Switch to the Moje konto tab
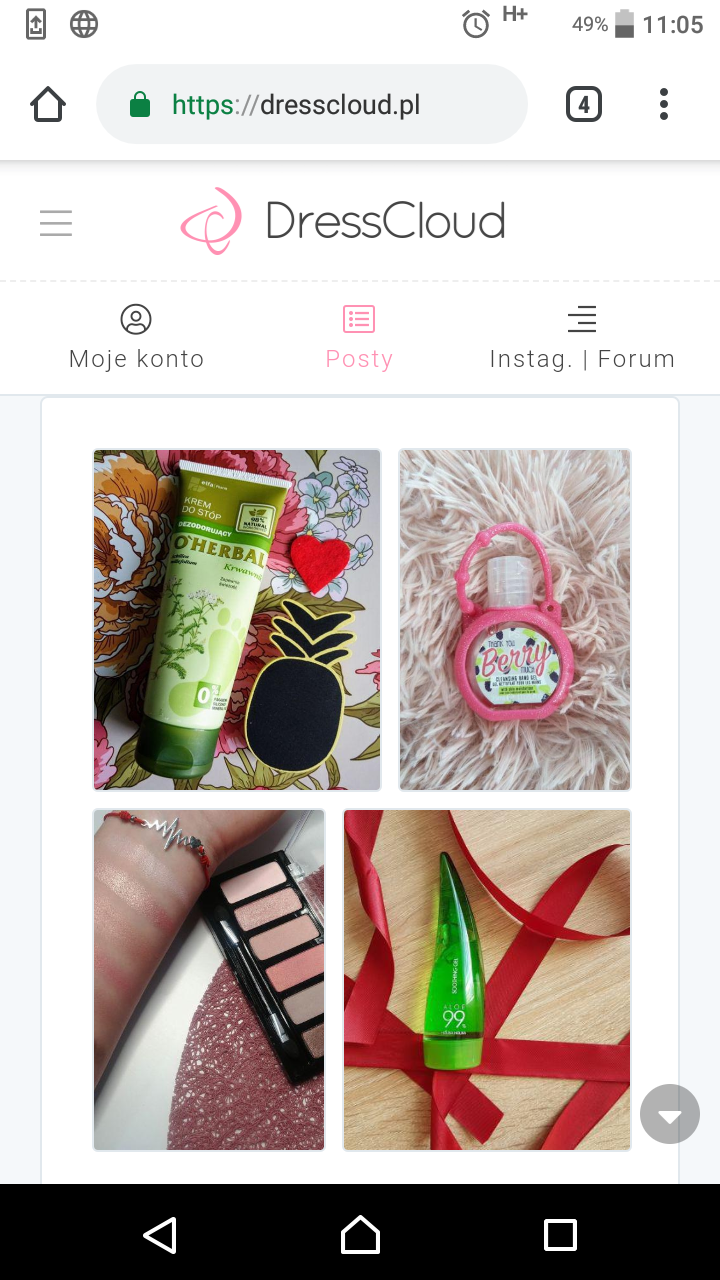The image size is (720, 1280). click(x=136, y=338)
